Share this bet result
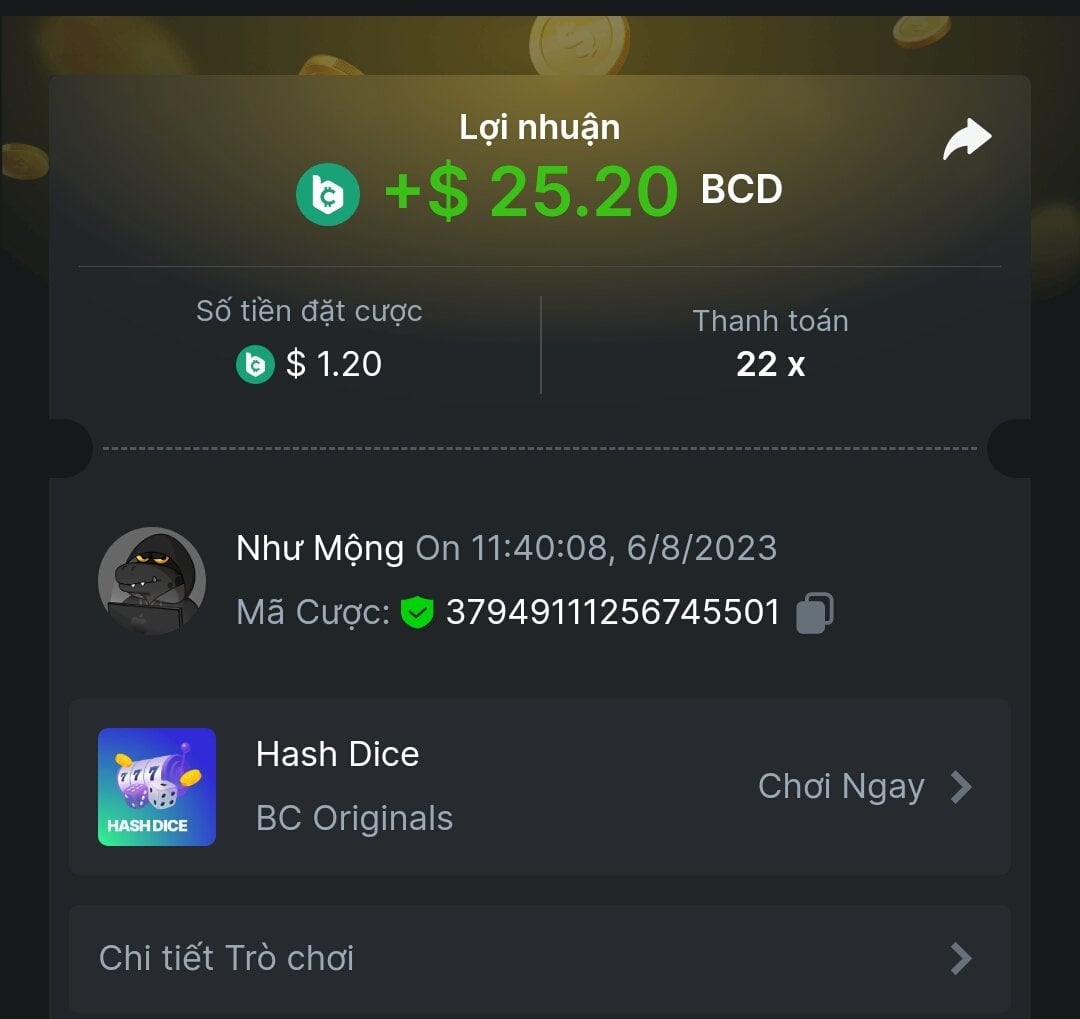 point(967,140)
